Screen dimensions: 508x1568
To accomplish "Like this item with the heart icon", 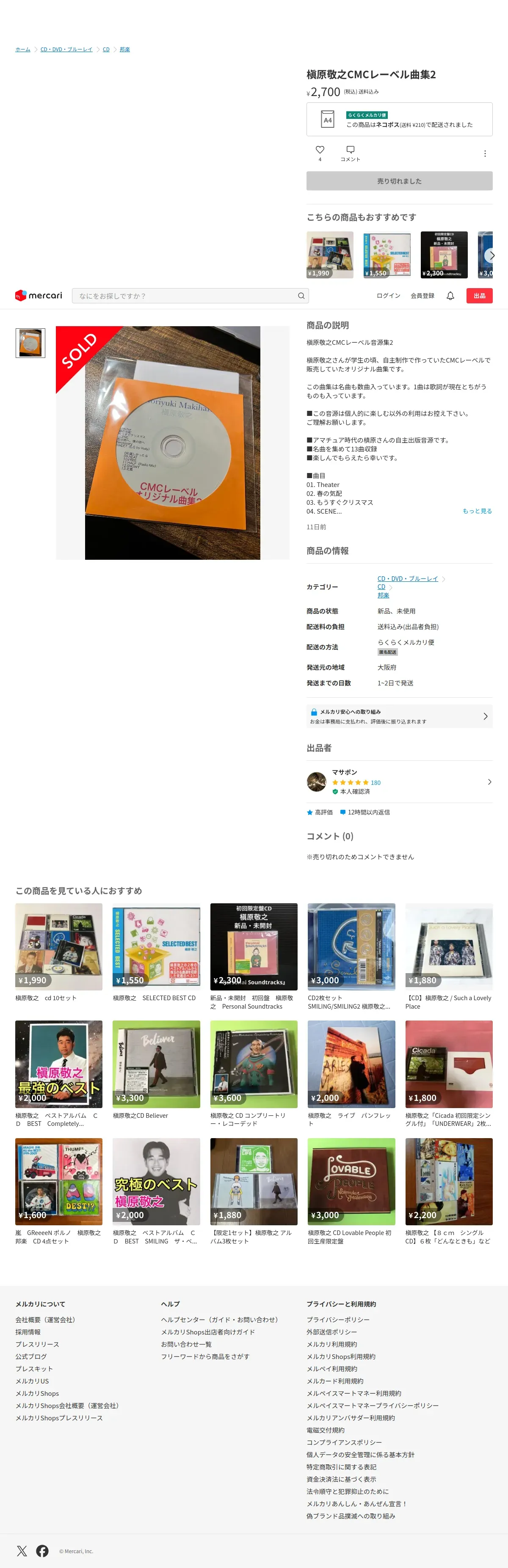I will pyautogui.click(x=320, y=150).
